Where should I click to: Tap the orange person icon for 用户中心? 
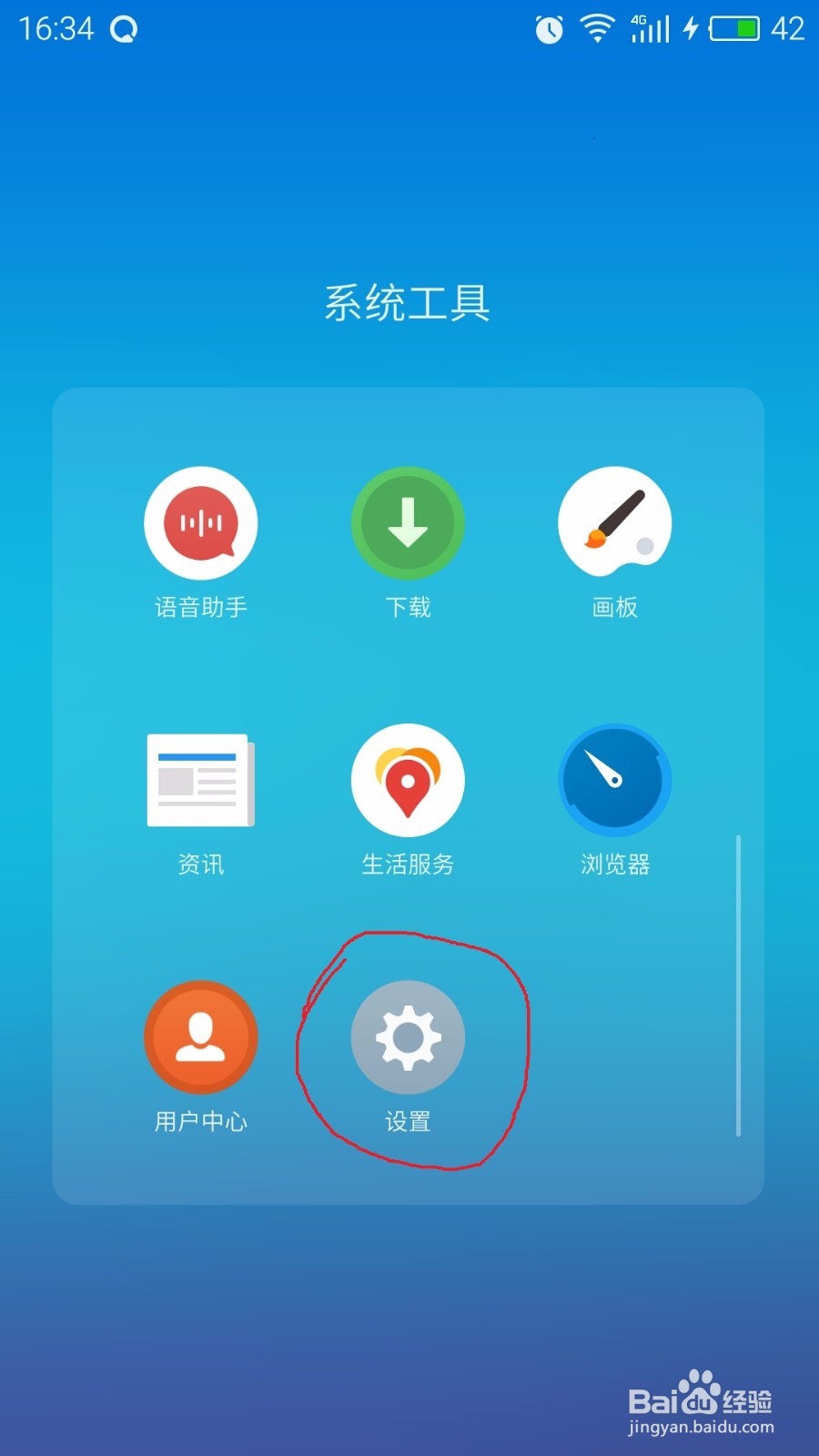coord(200,1037)
